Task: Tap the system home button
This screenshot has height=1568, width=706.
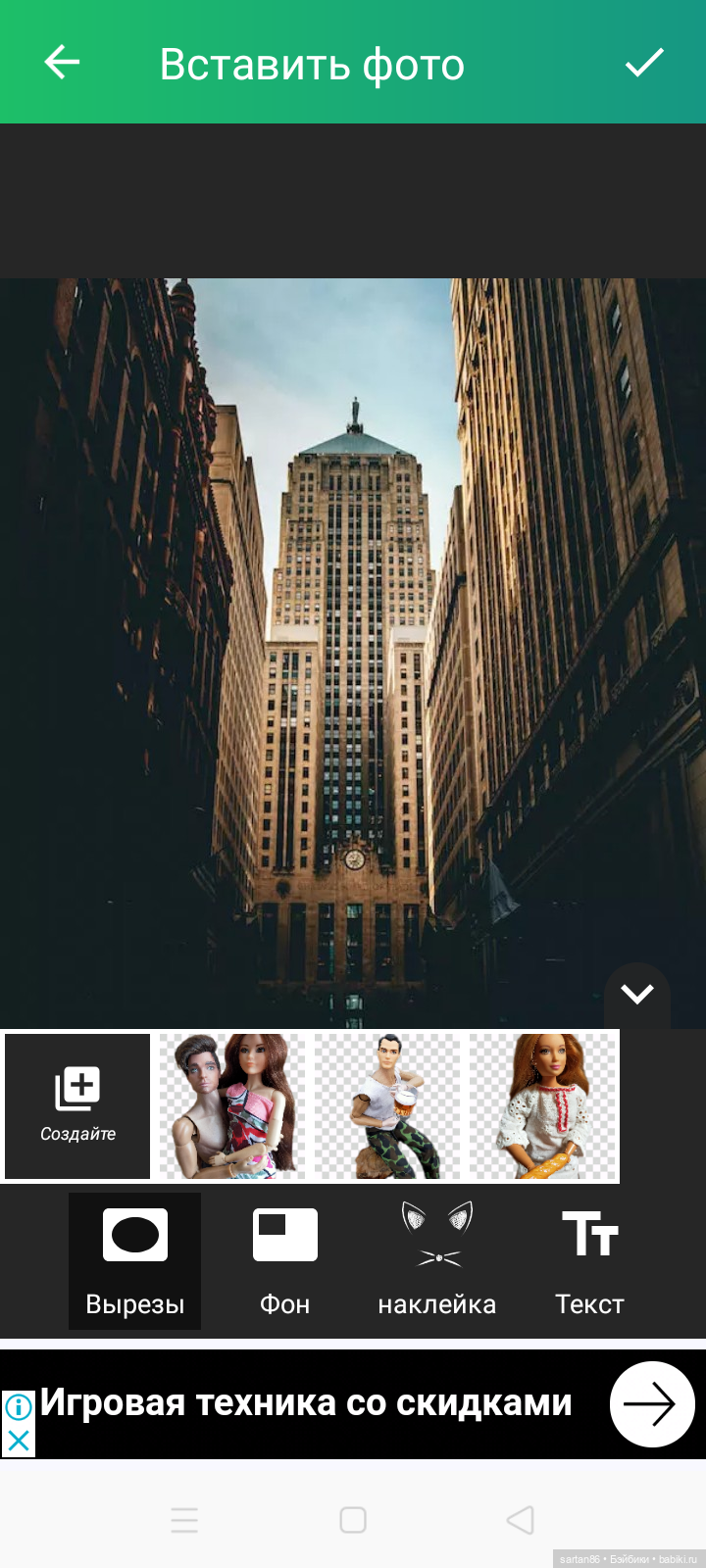Action: click(x=353, y=1520)
